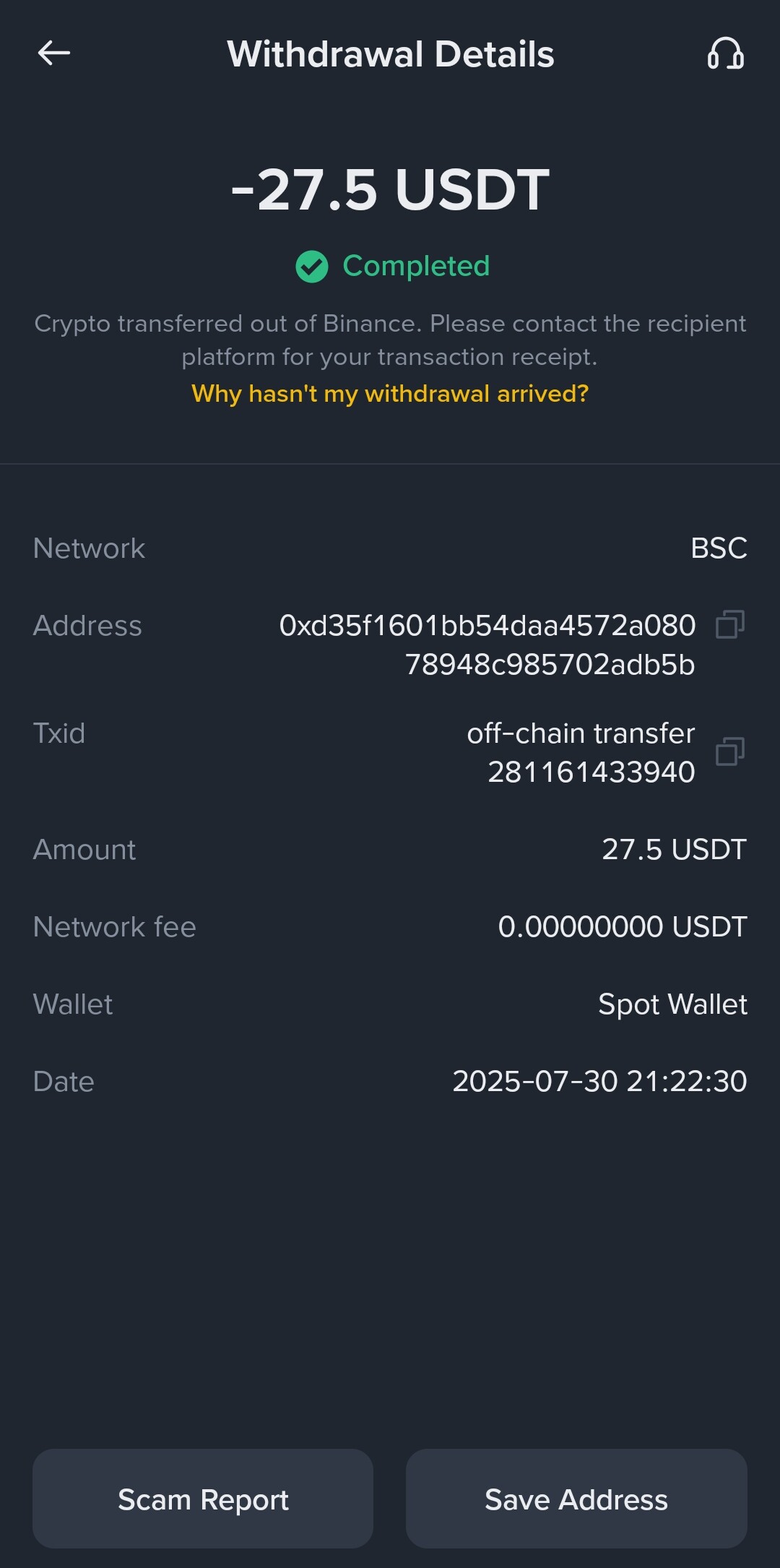Image resolution: width=780 pixels, height=1568 pixels.
Task: Open customer support headset icon
Action: tap(726, 53)
